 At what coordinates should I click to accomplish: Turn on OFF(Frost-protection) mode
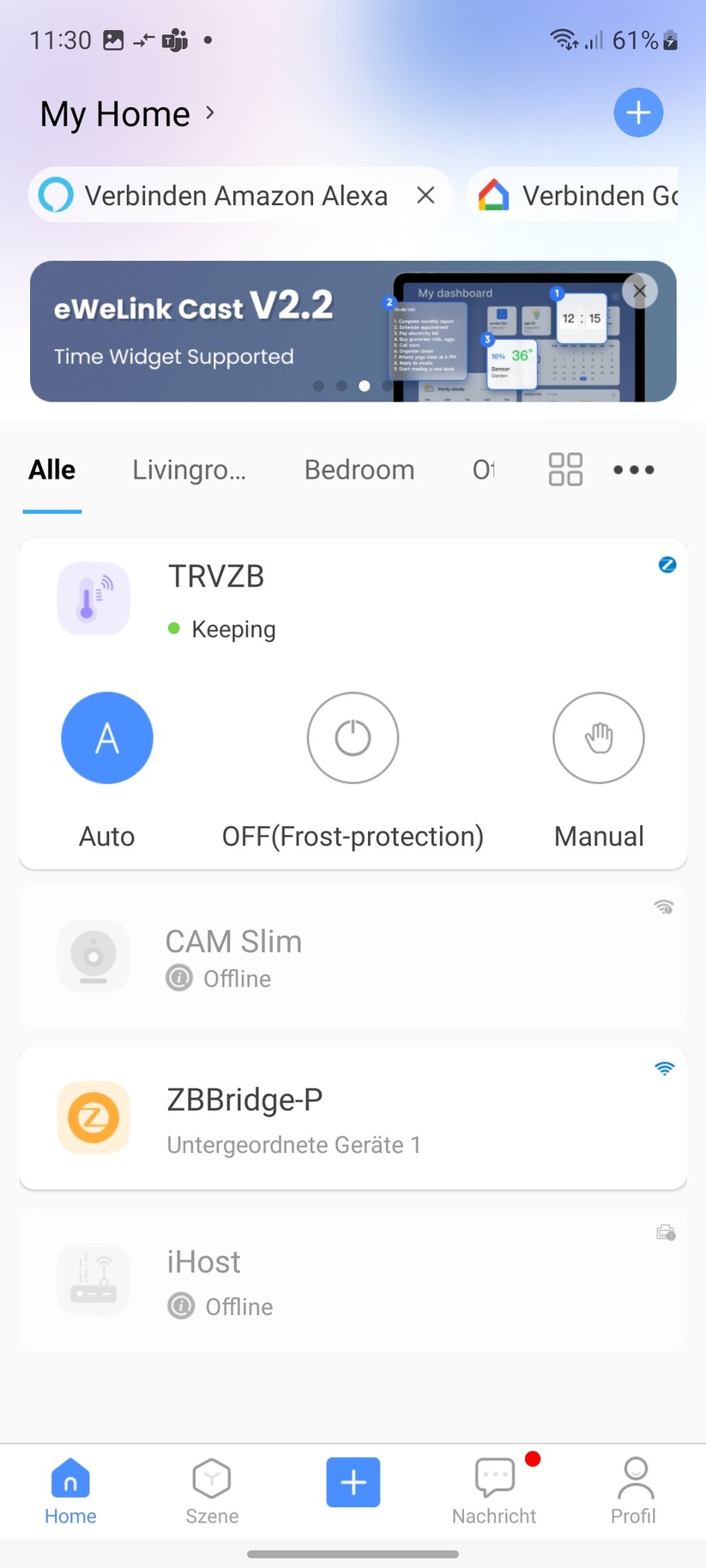click(x=353, y=738)
